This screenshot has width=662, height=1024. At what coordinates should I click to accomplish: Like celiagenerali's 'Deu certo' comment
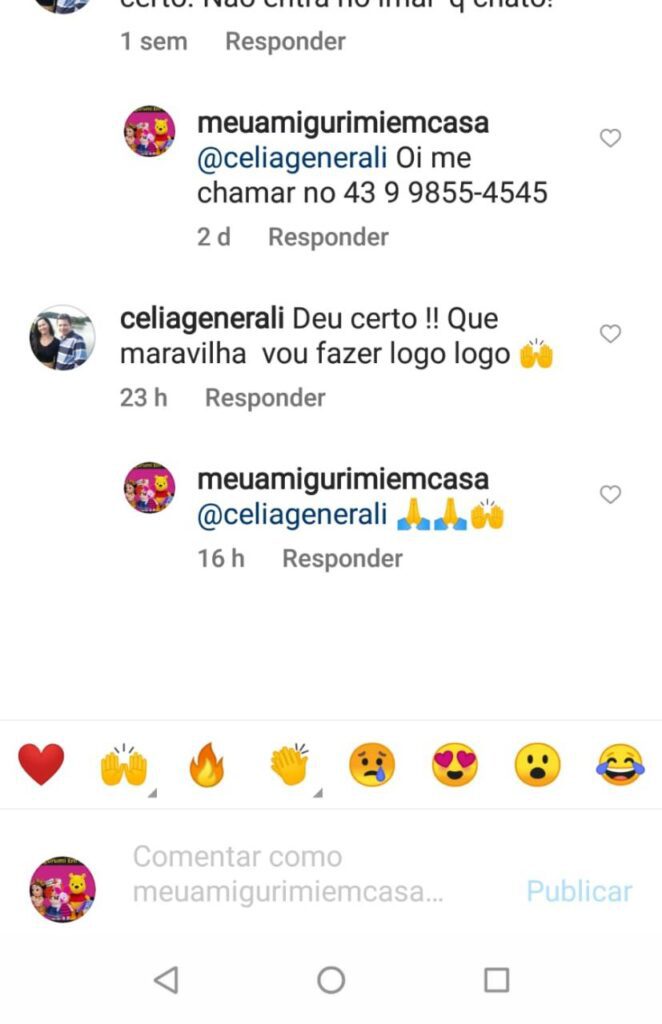click(610, 334)
